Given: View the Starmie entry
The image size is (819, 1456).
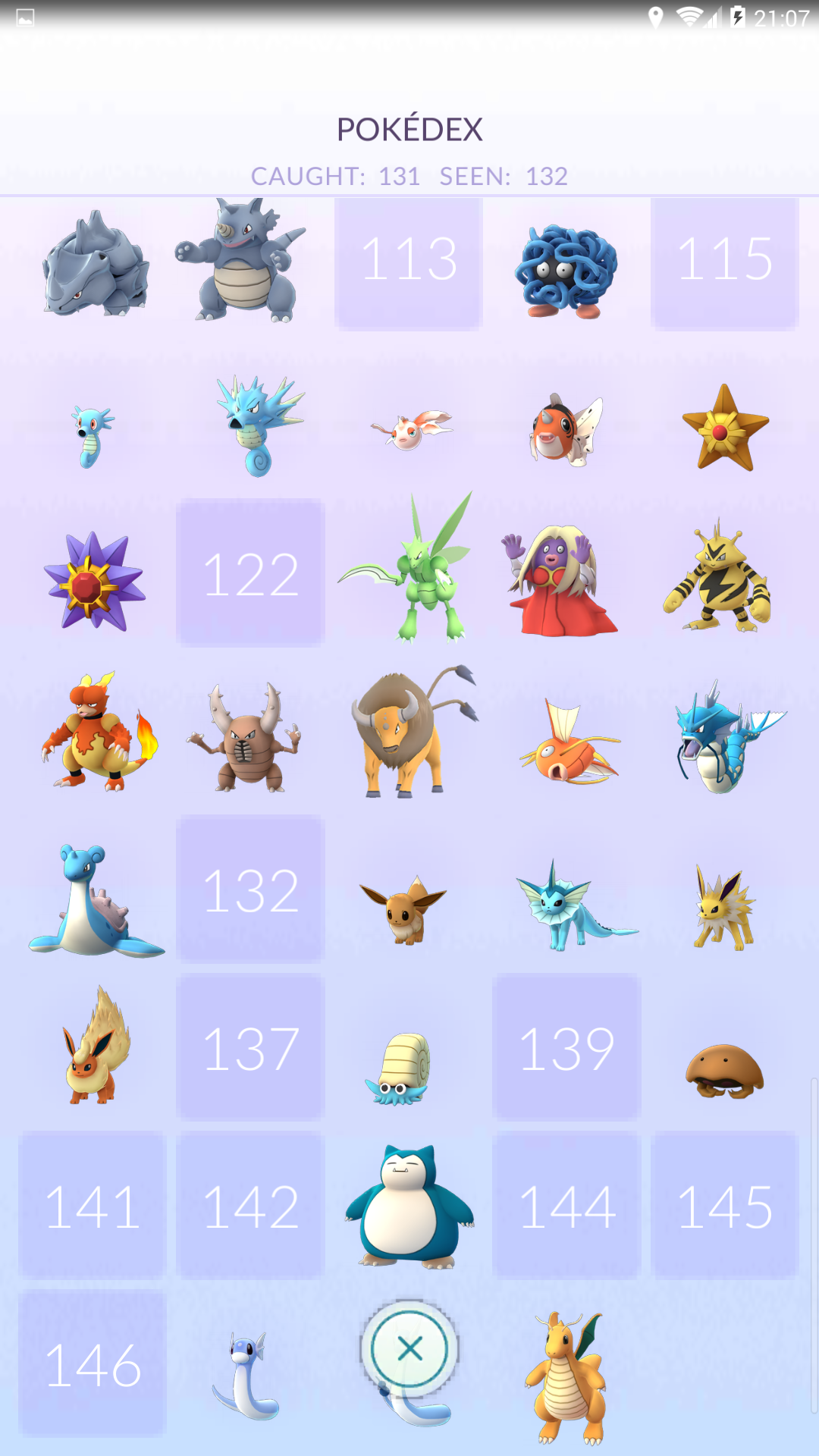Looking at the screenshot, I should click(x=94, y=582).
